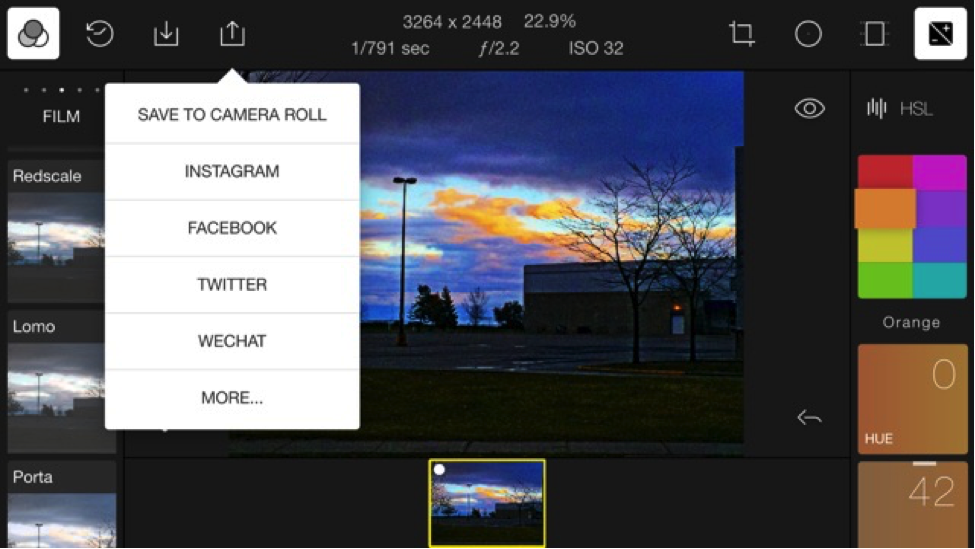Share the photo to Facebook
The height and width of the screenshot is (549, 975).
(x=232, y=228)
